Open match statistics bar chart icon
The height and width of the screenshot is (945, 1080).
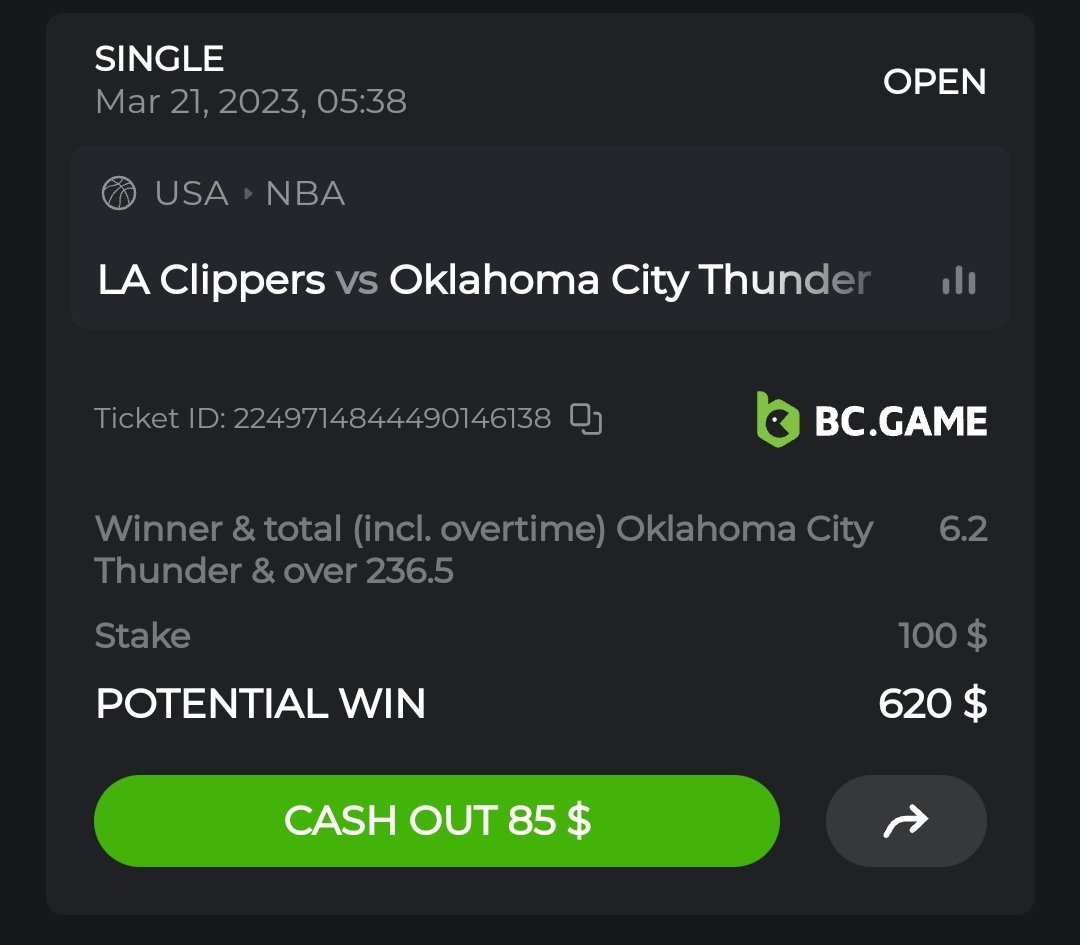tap(958, 281)
